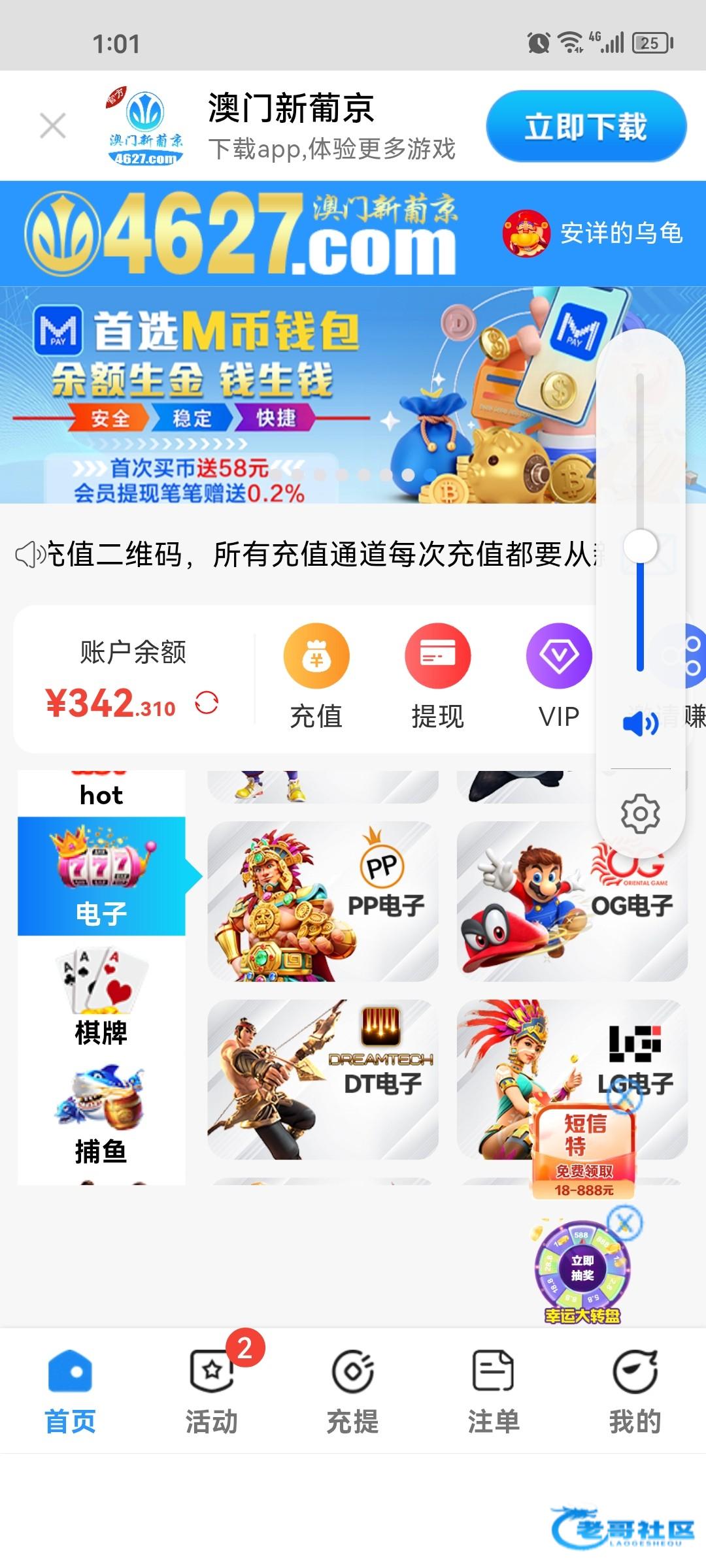This screenshot has height=1568, width=706.
Task: Open DT电子 games
Action: (x=323, y=1079)
